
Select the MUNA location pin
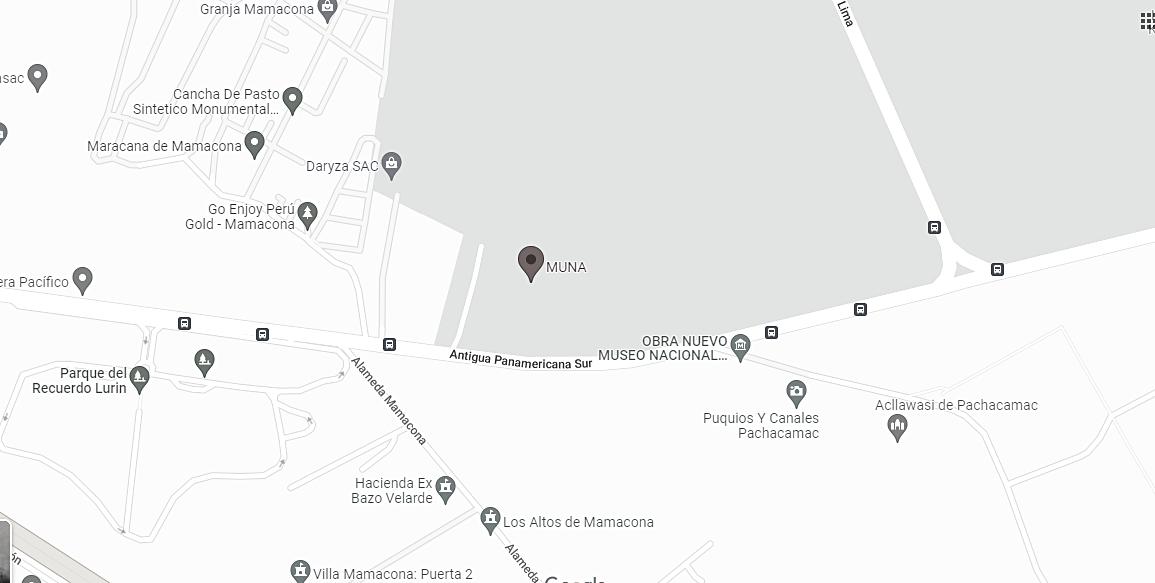point(531,263)
